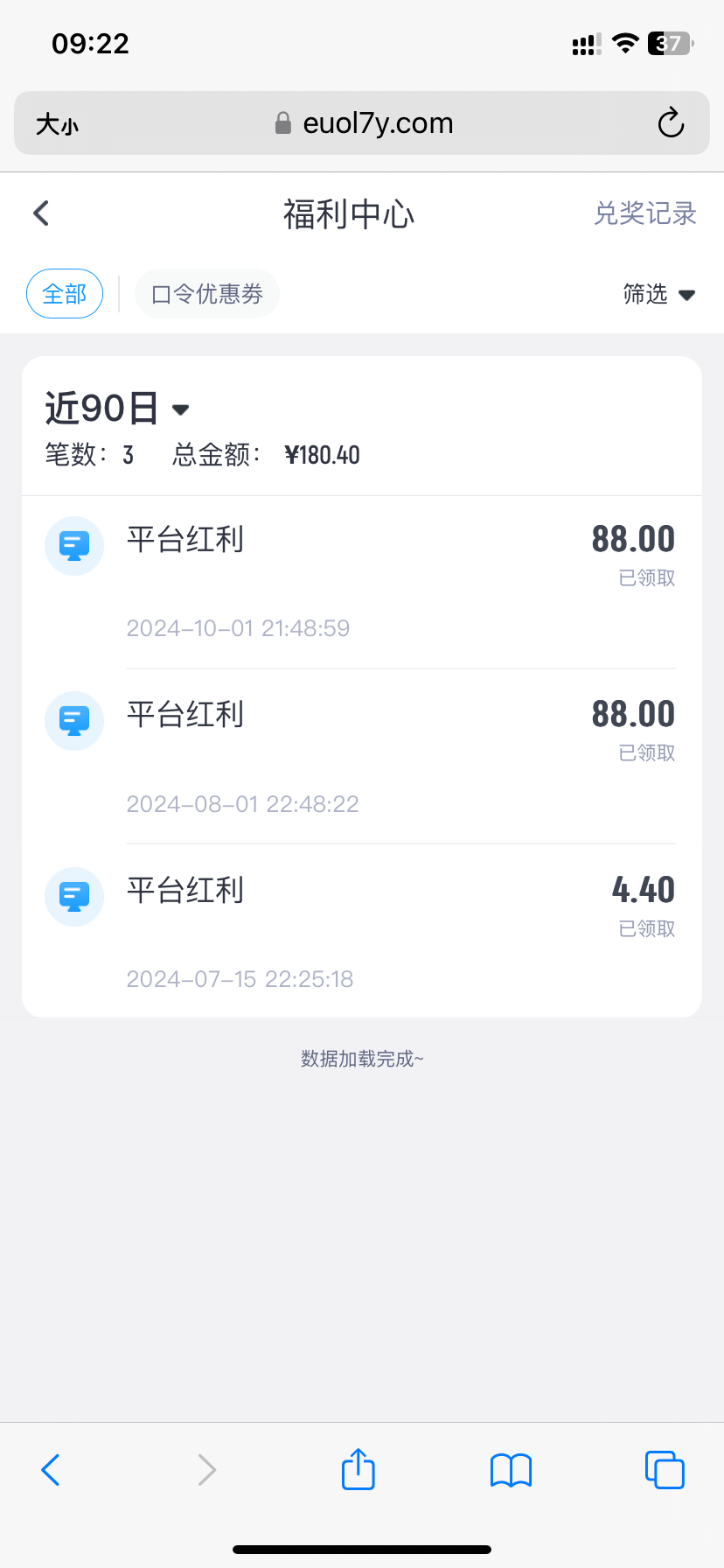Expand the 筛选 filter dropdown

coord(658,294)
